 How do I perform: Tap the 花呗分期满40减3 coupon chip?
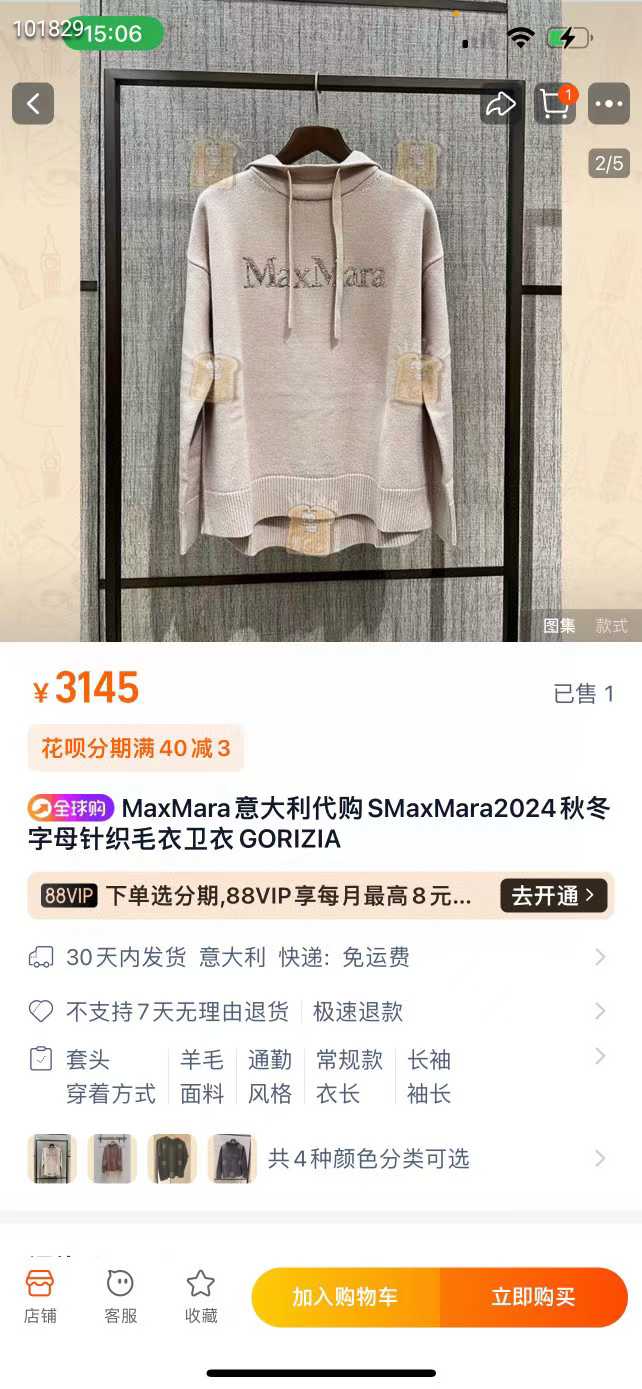[x=136, y=748]
